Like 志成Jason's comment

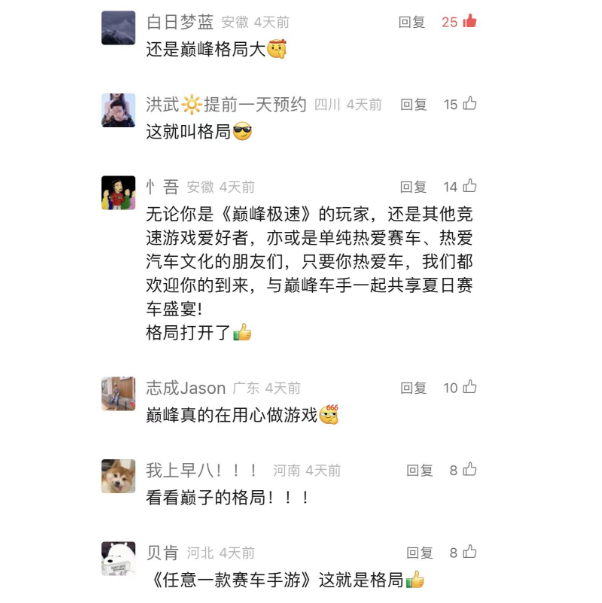469,387
